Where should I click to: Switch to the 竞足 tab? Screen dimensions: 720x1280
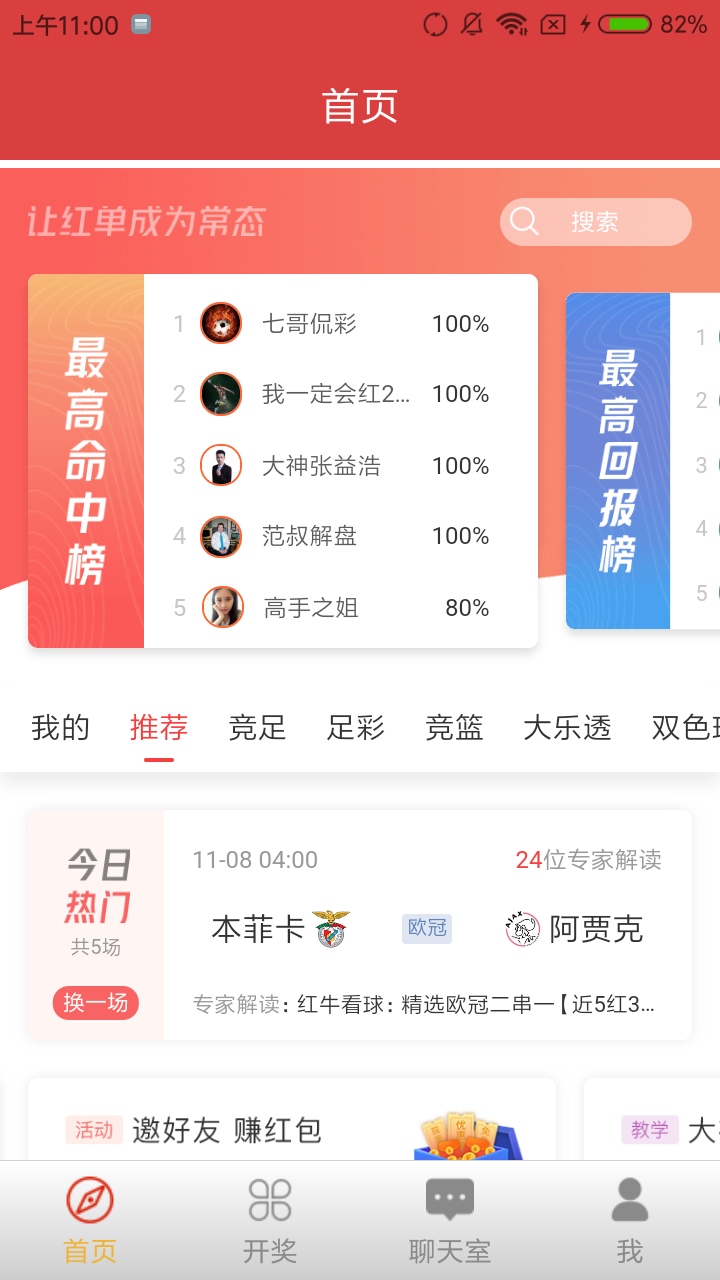257,728
